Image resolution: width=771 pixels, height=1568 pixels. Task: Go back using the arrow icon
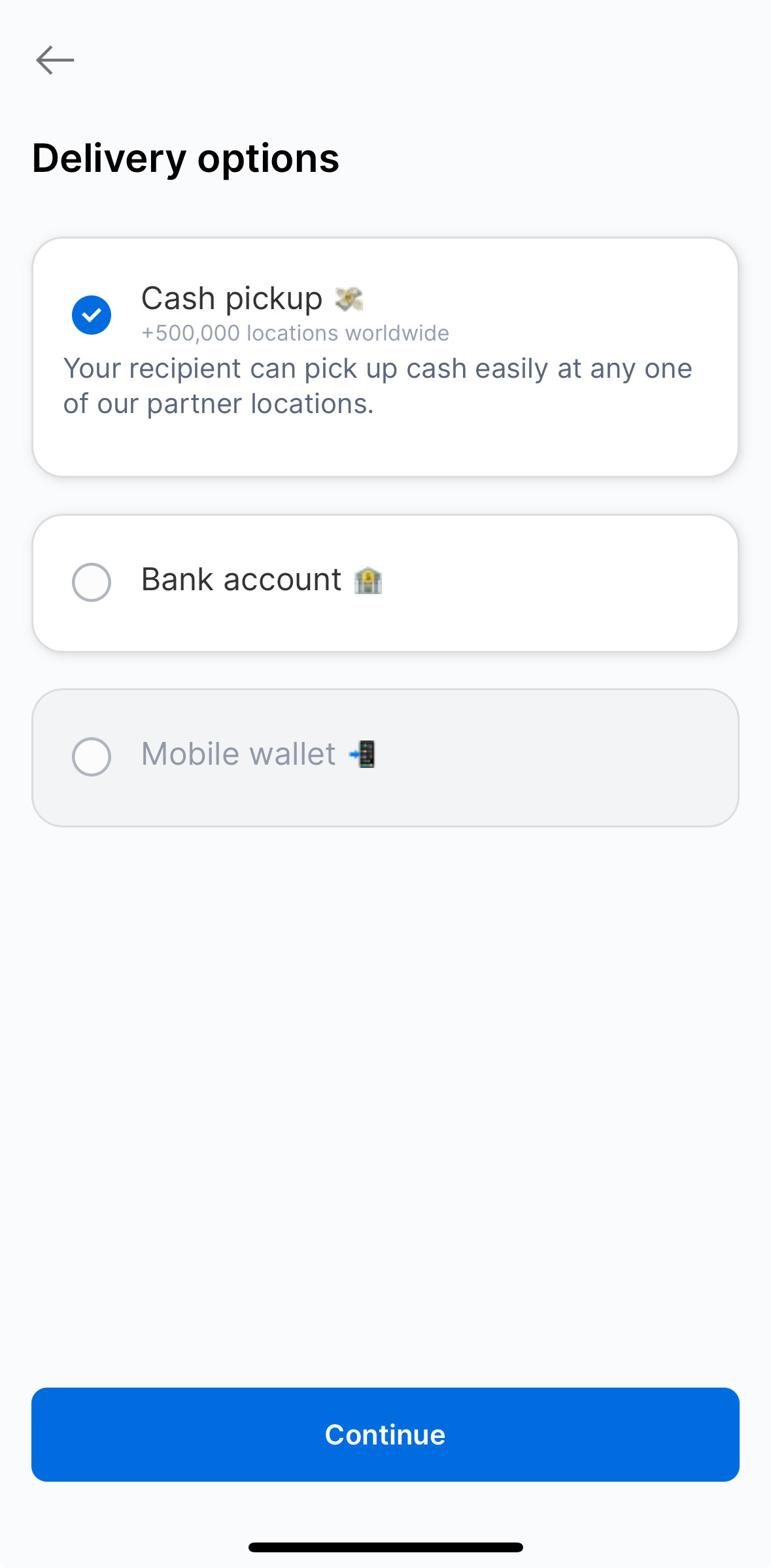tap(55, 60)
